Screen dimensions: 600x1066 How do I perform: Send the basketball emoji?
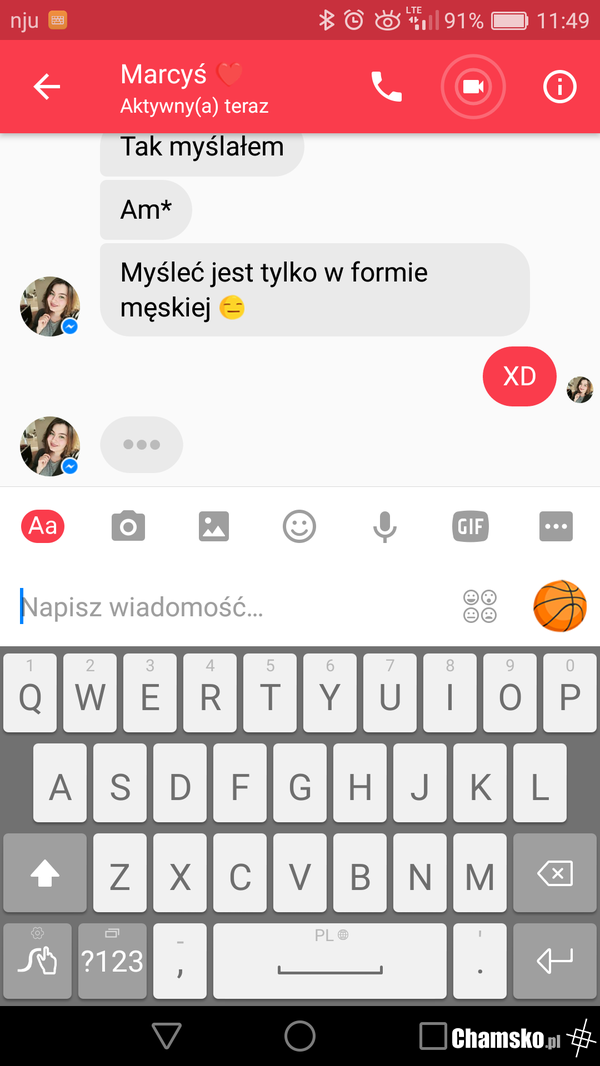click(559, 605)
